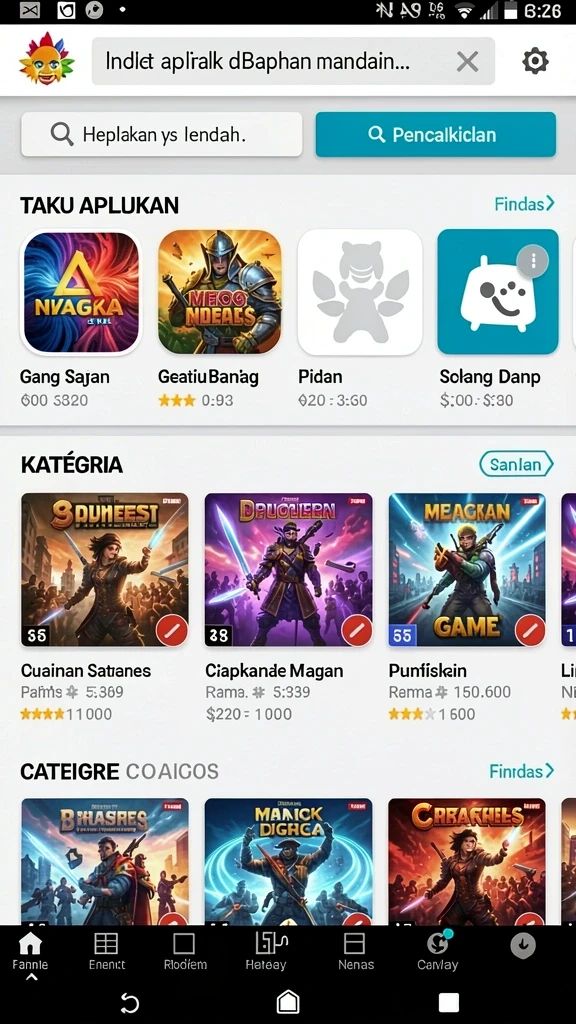Tap the Pencalkiclan search button
This screenshot has width=576, height=1024.
[436, 135]
